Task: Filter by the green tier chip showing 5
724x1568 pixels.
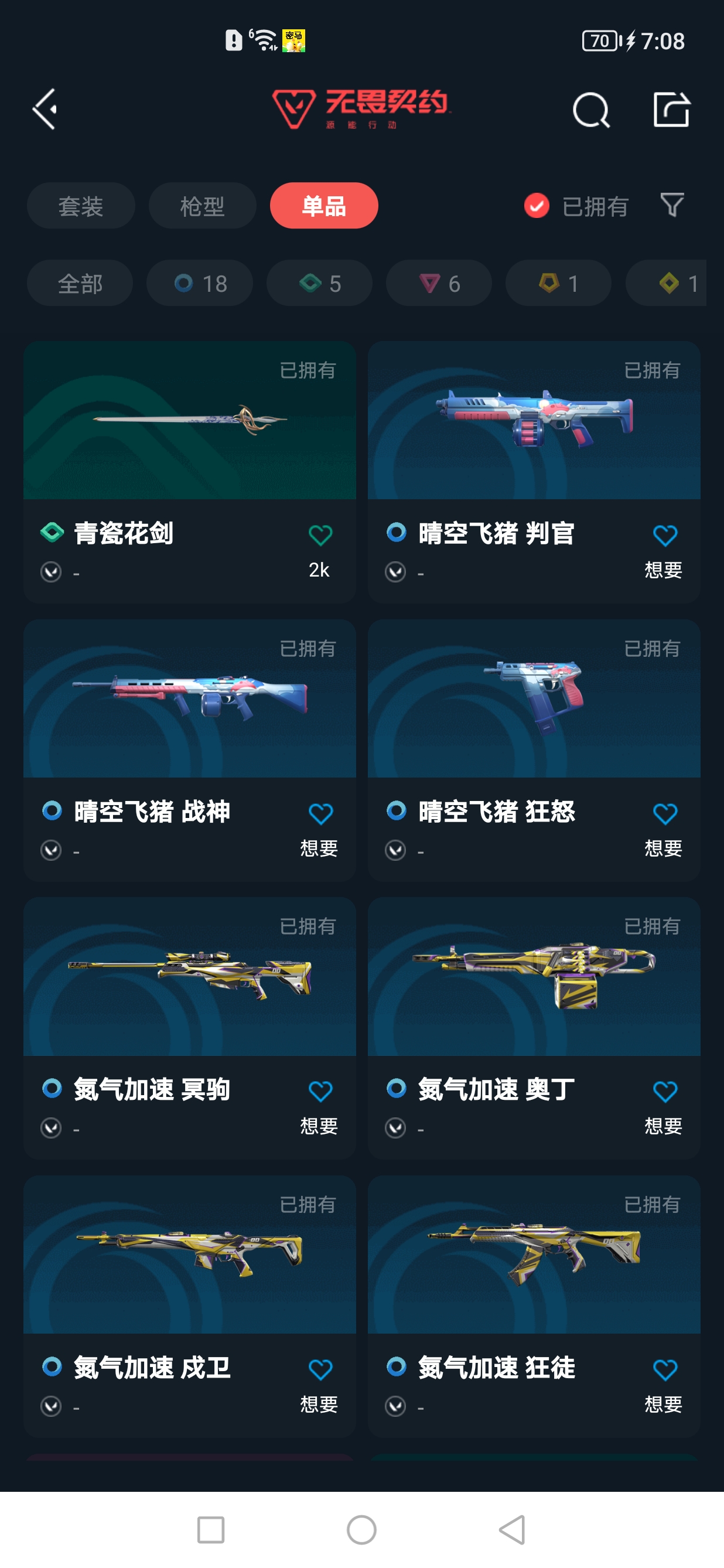Action: pos(319,283)
